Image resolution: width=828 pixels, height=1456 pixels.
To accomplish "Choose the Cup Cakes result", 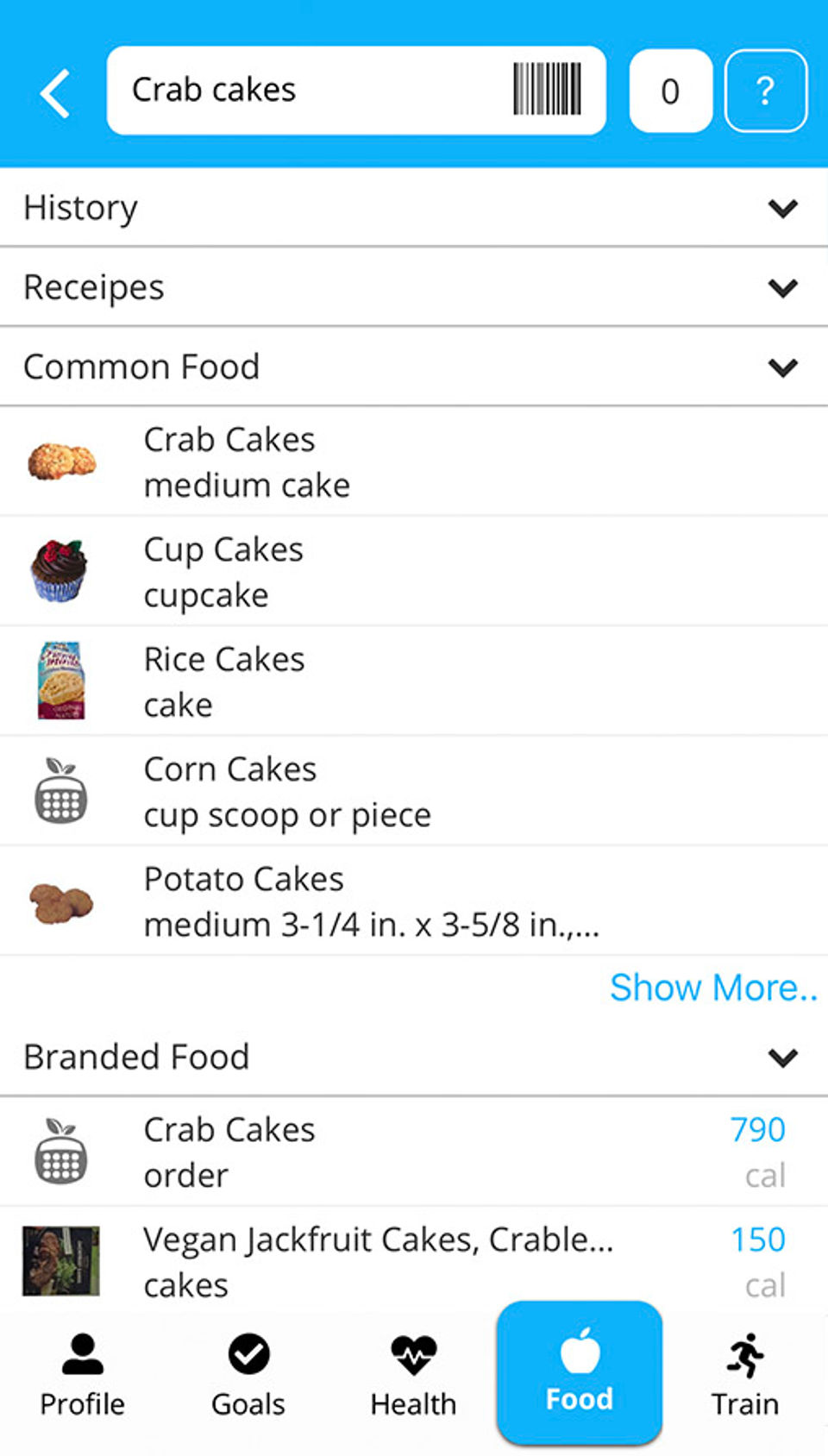I will pos(414,572).
